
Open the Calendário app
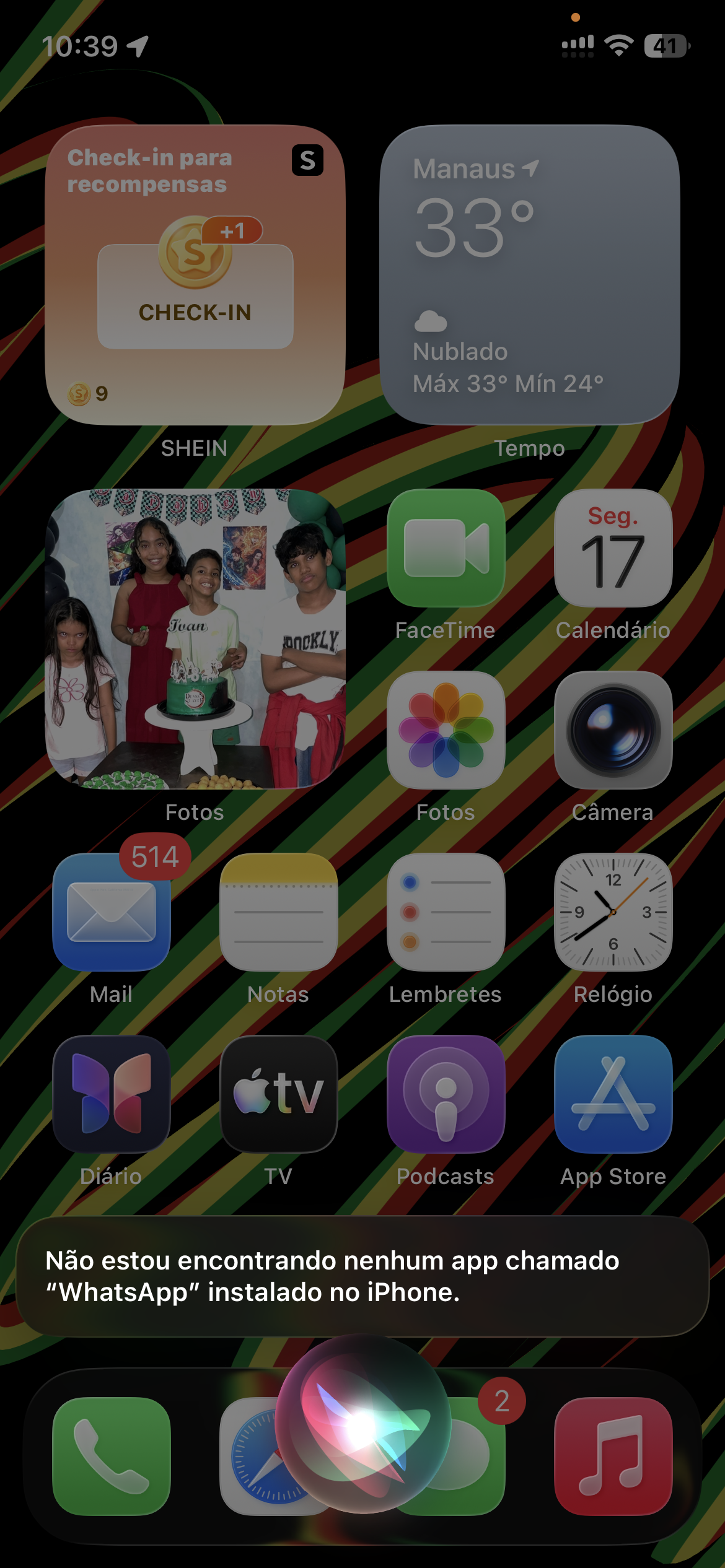click(x=613, y=548)
